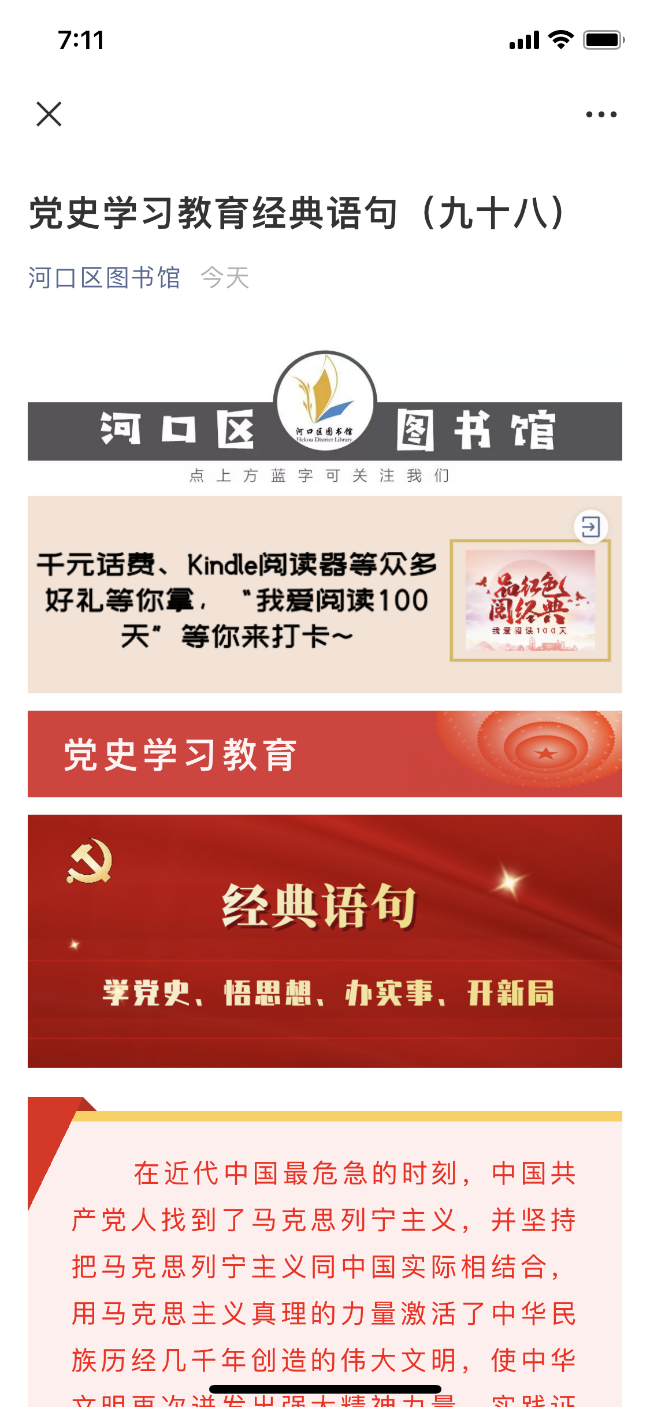Open the three-dot overflow menu

[601, 114]
